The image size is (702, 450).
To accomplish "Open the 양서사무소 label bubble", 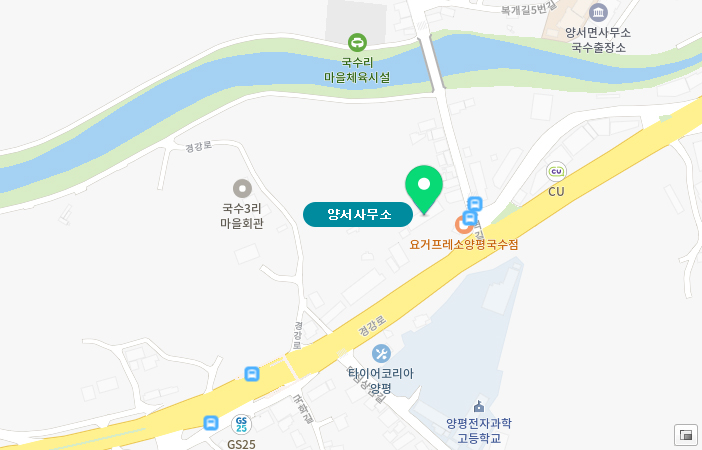I will pos(359,214).
